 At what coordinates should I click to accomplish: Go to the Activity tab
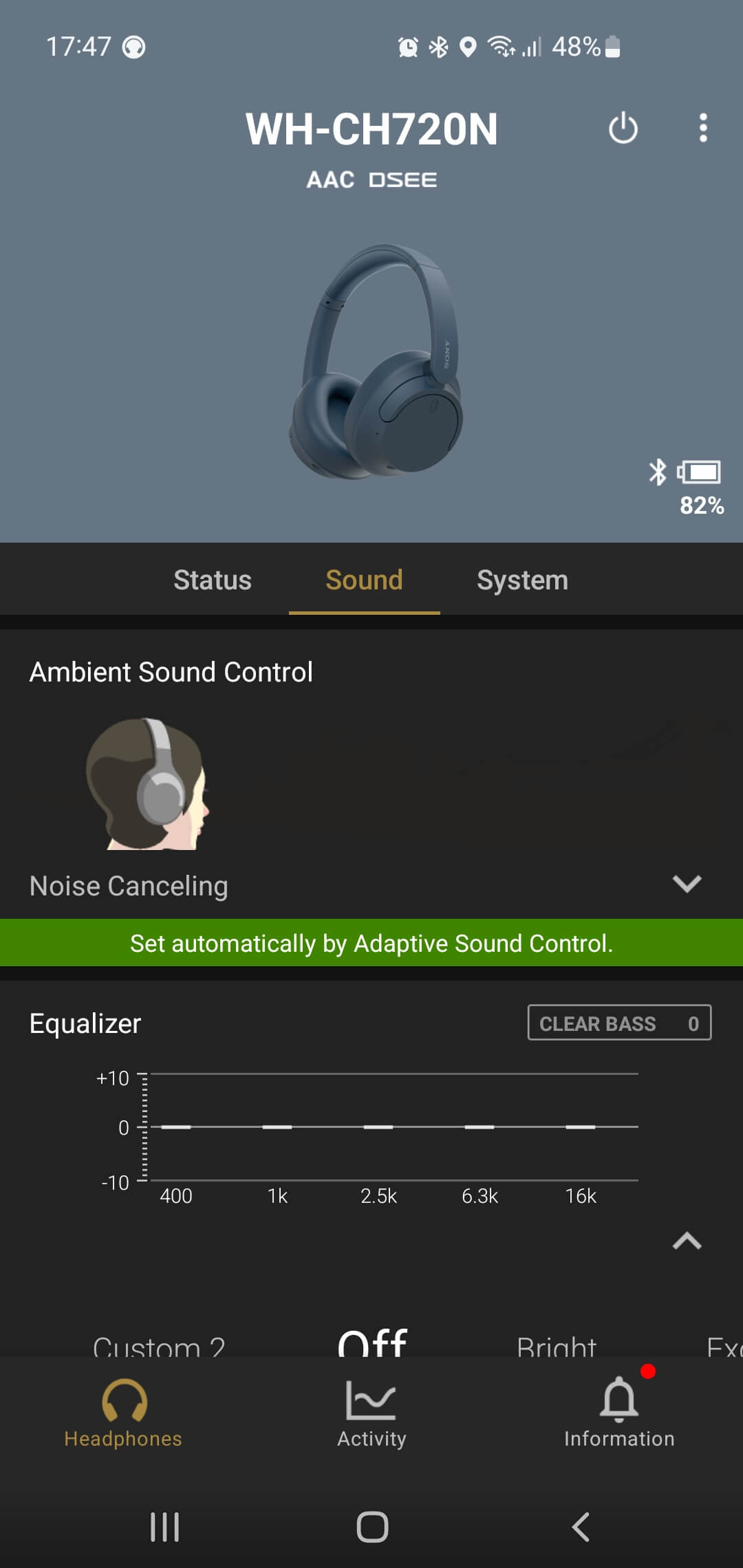coord(371,1413)
